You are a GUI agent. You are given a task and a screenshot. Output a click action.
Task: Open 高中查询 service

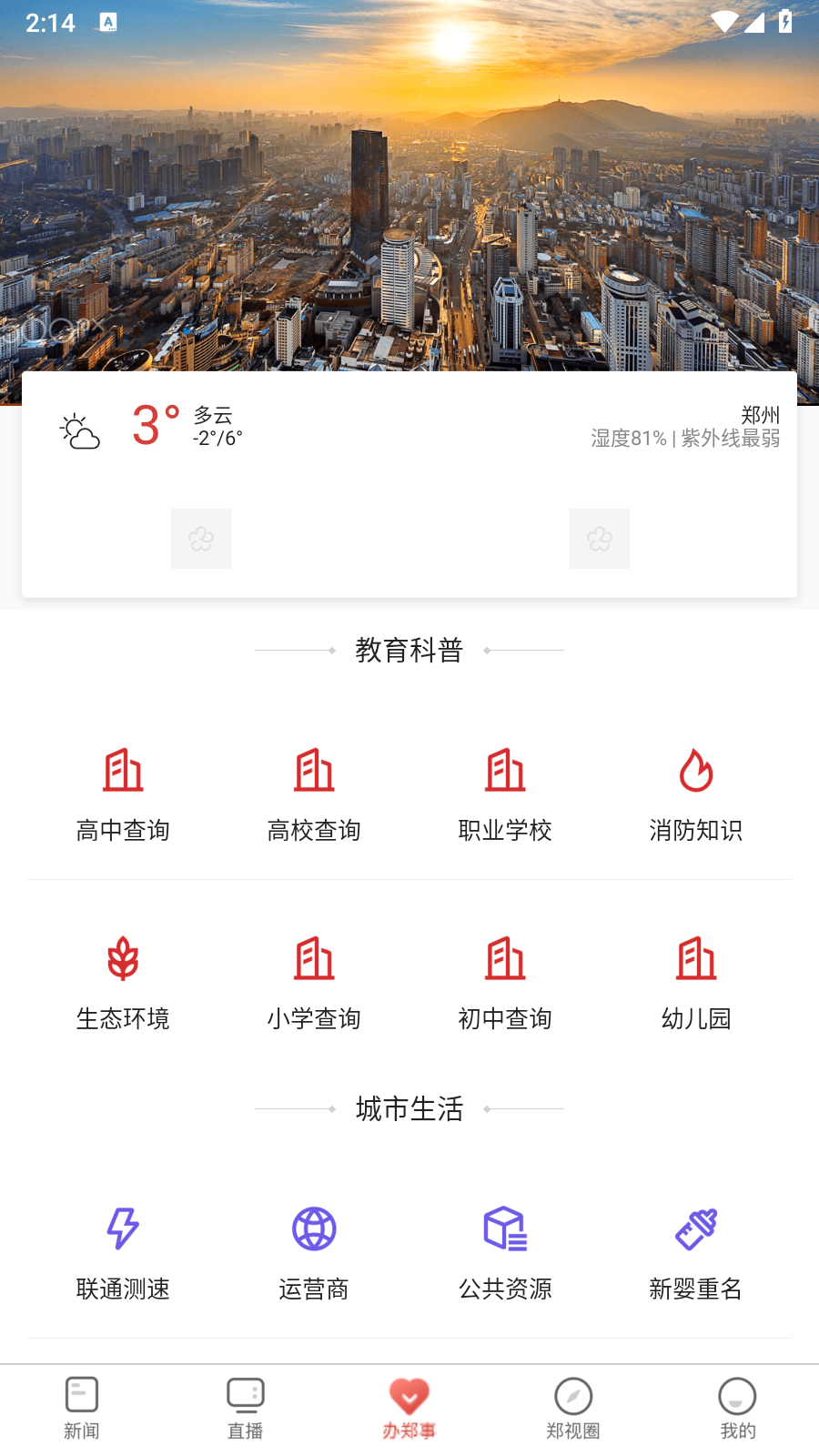point(123,794)
